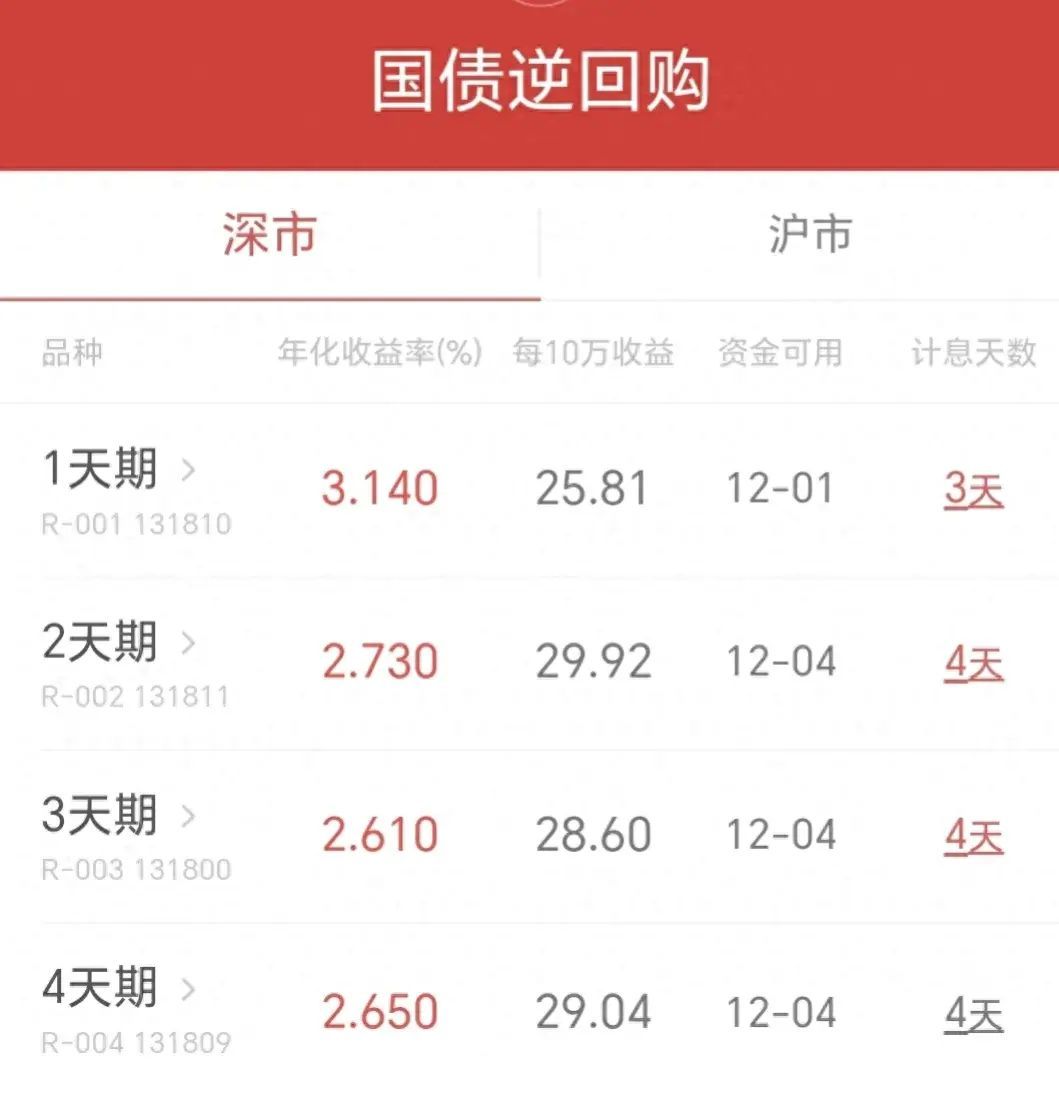Tap the 3天 link for 1天期
The width and height of the screenshot is (1059, 1101).
pos(973,491)
